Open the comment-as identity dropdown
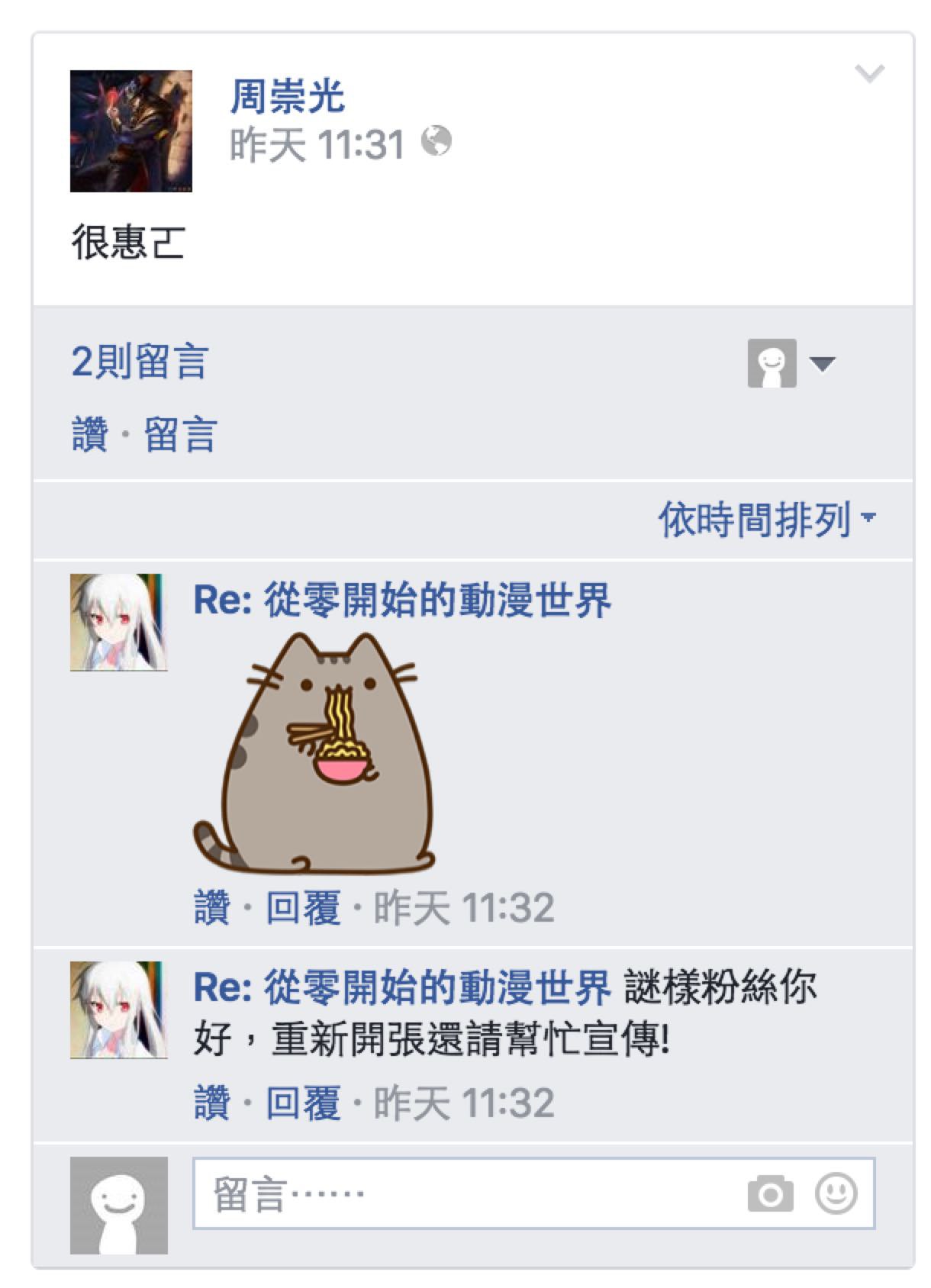This screenshot has width=931, height=1288. pos(791,363)
